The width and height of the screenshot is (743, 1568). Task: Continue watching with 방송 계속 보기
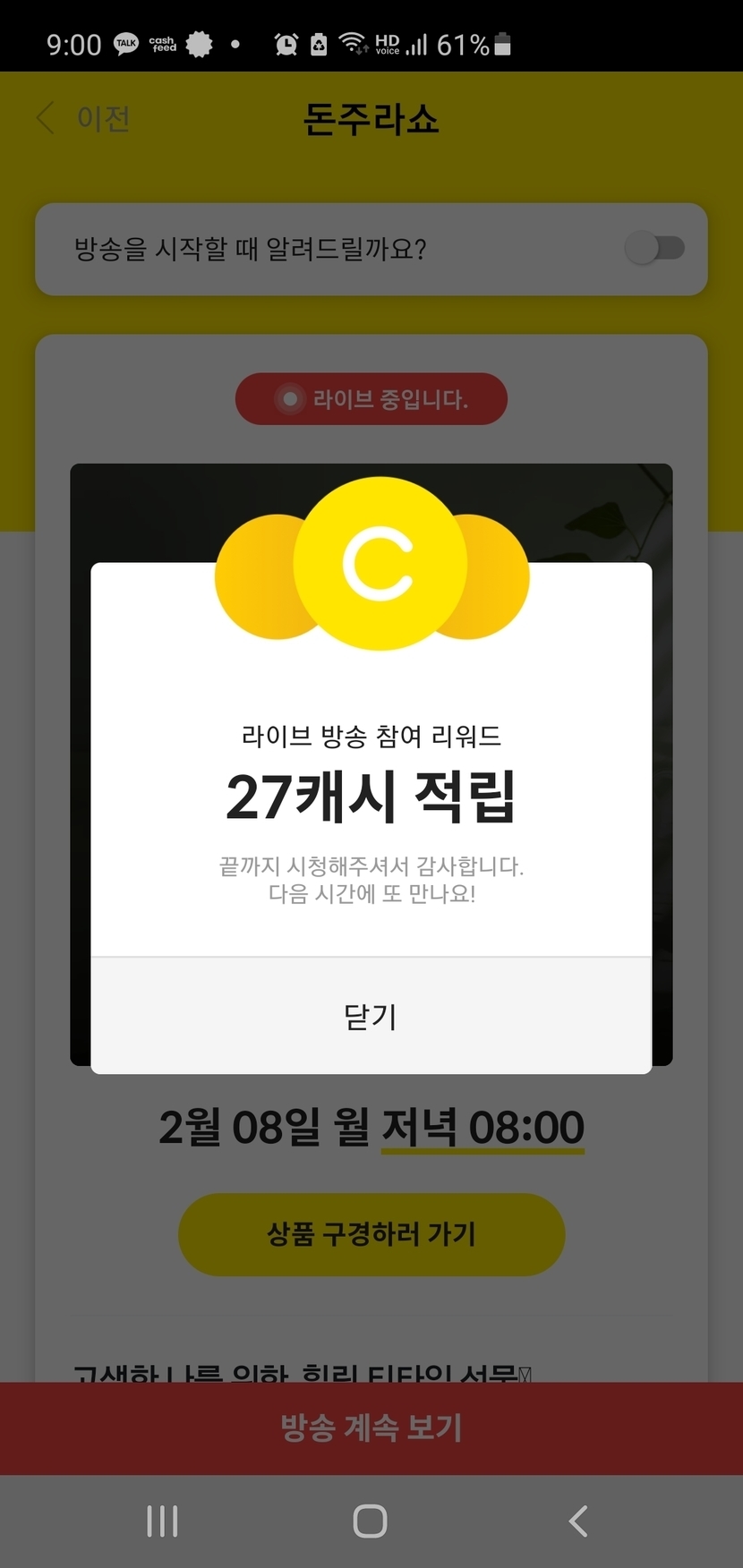pyautogui.click(x=371, y=1427)
